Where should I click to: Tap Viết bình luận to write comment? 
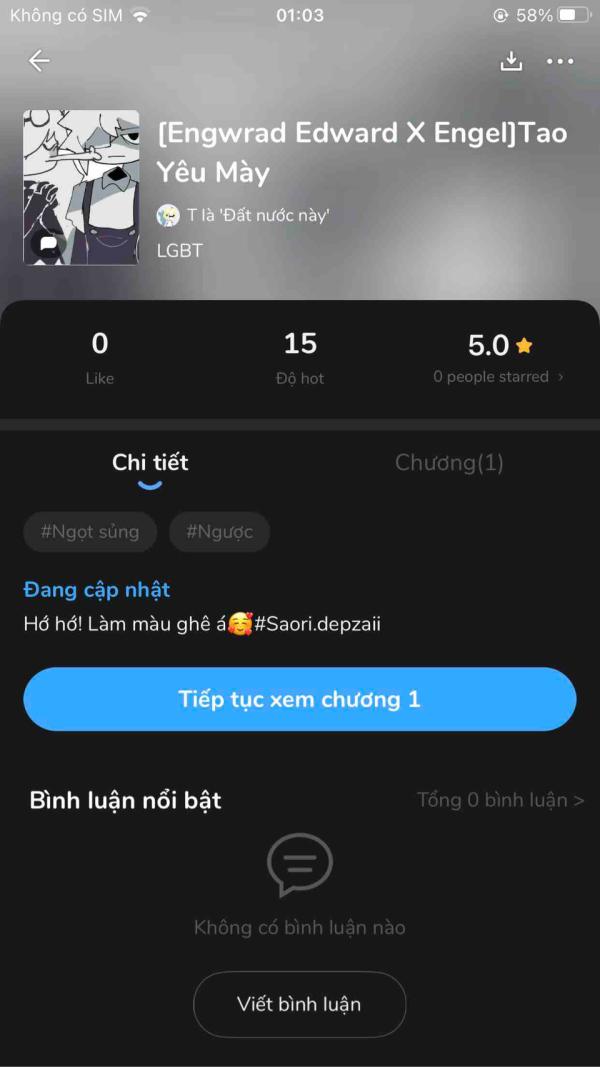click(299, 1004)
